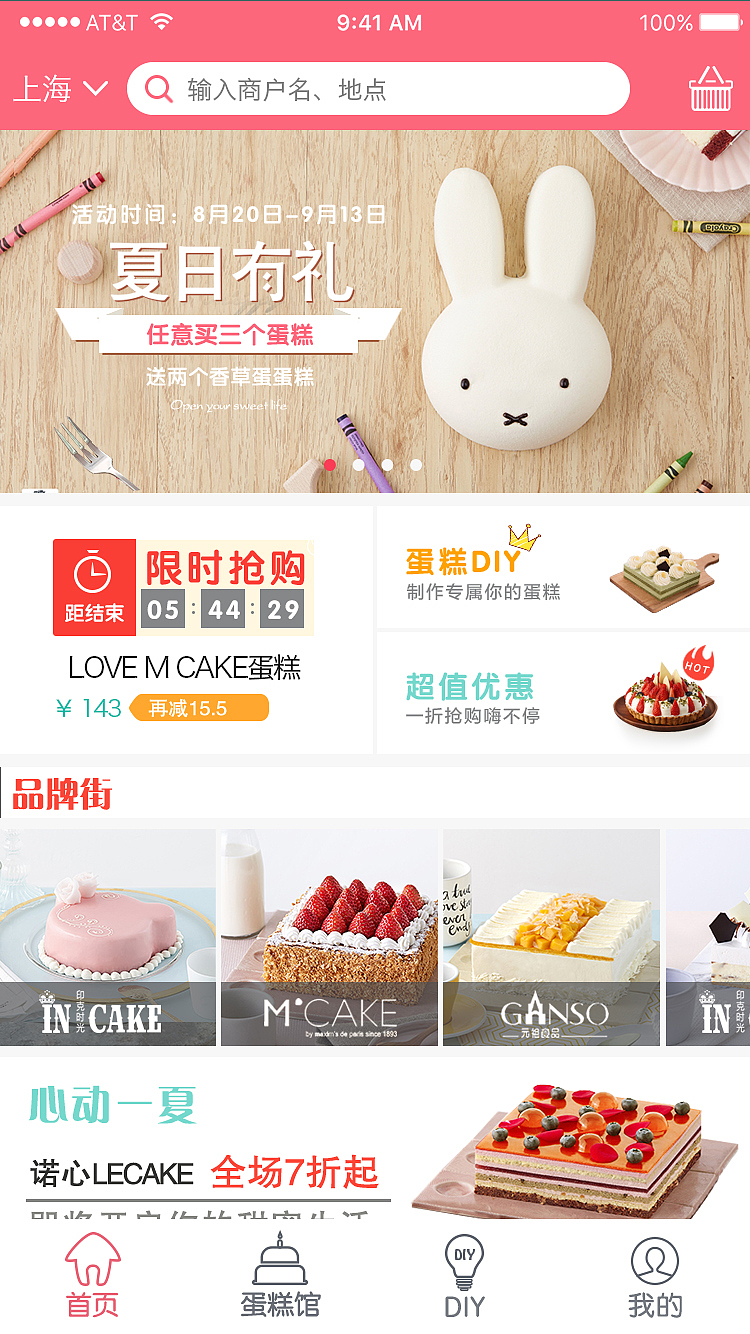Image resolution: width=750 pixels, height=1334 pixels.
Task: Open the 蛋糕DIY card
Action: click(x=564, y=567)
